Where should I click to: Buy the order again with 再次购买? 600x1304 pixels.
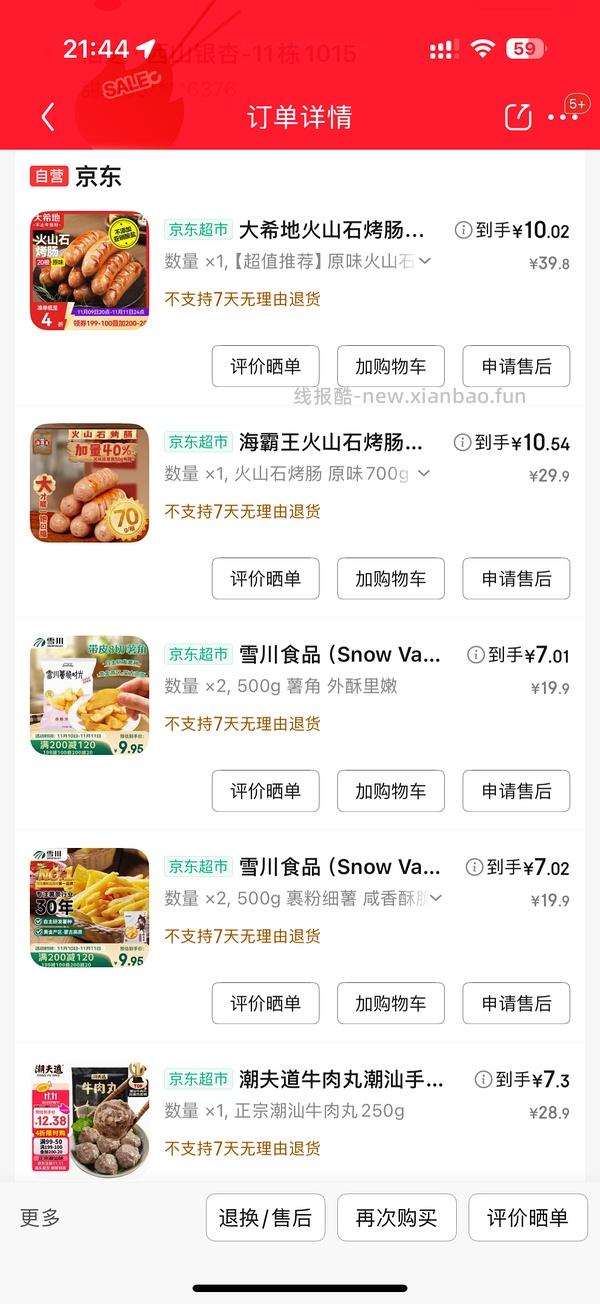[x=396, y=1218]
